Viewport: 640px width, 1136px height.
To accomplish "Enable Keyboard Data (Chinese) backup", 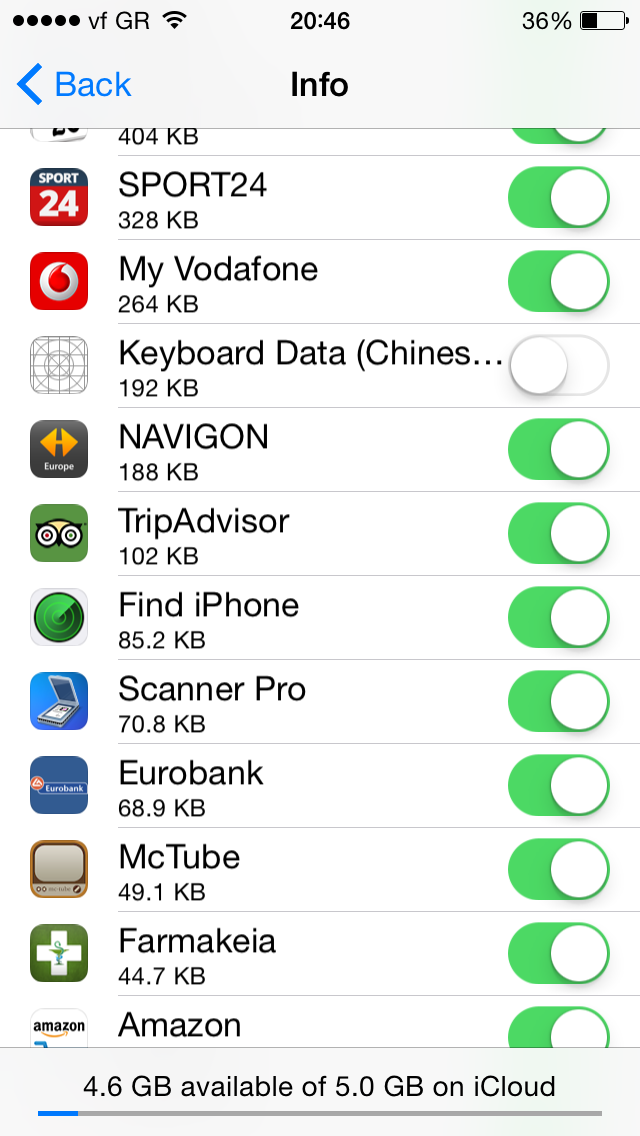I will tap(558, 366).
